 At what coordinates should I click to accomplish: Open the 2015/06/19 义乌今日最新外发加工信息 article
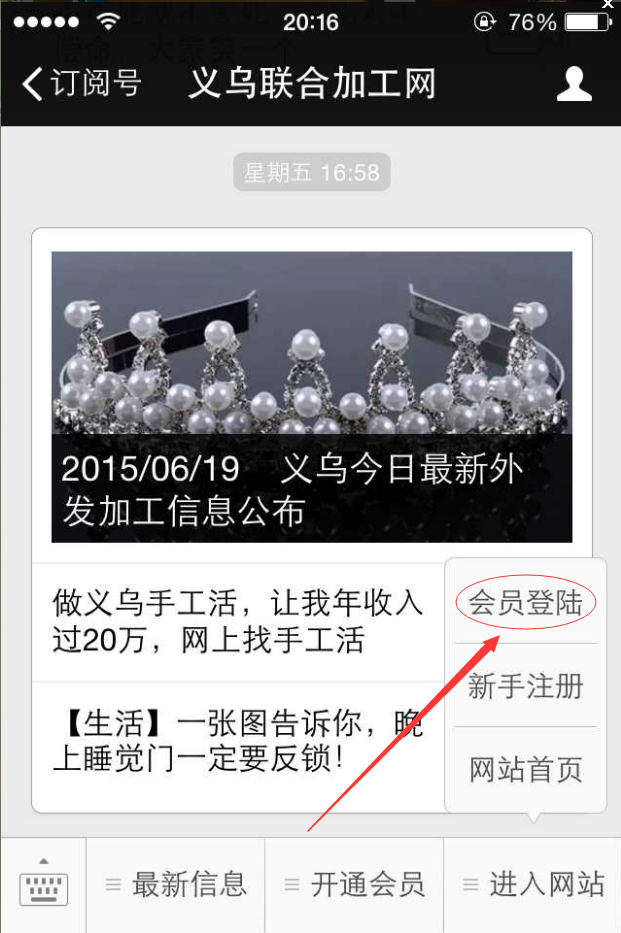point(312,397)
